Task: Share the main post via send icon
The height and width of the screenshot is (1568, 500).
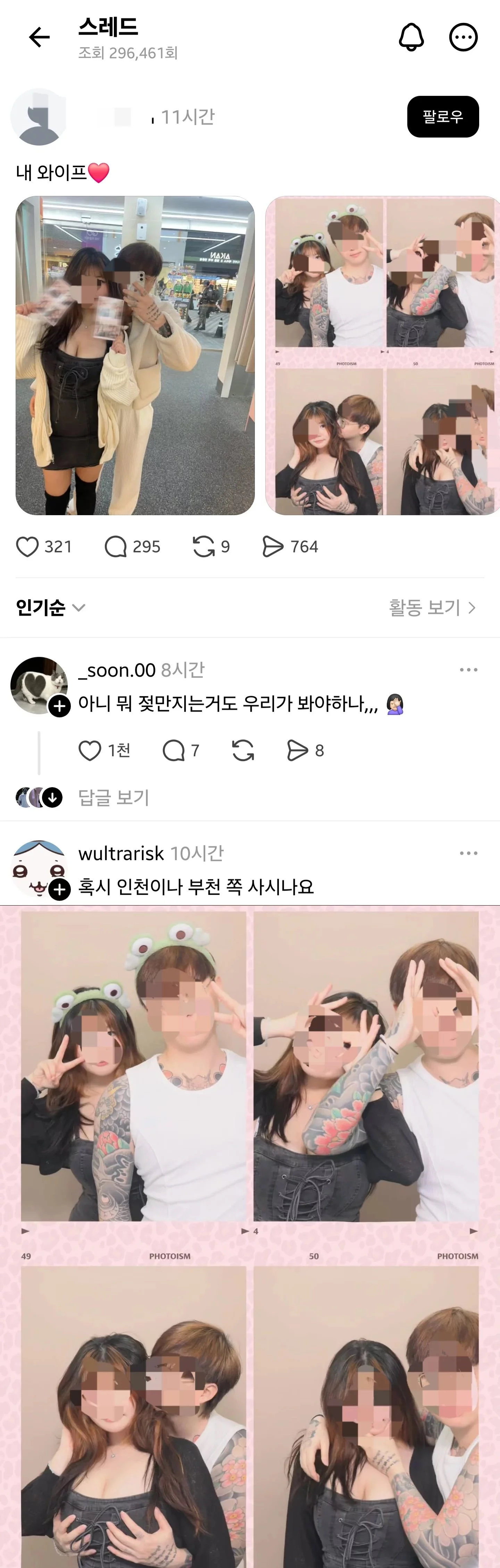Action: (273, 547)
